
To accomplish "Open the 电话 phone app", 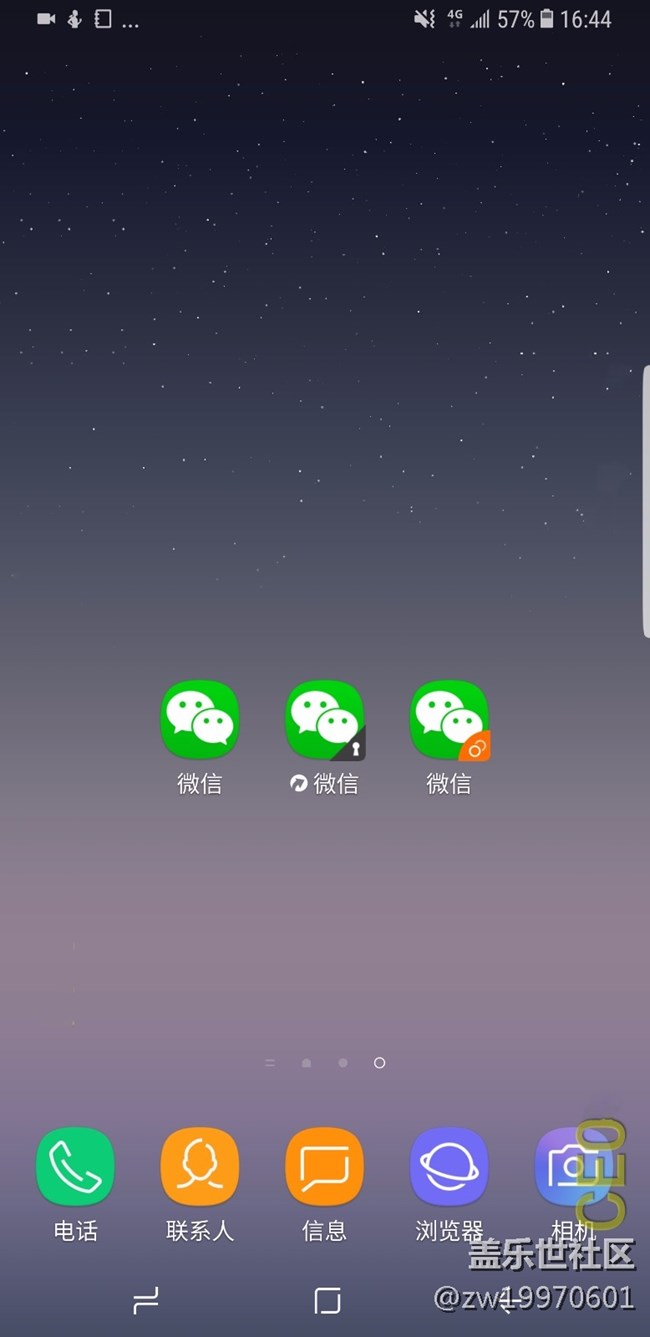I will click(75, 1167).
